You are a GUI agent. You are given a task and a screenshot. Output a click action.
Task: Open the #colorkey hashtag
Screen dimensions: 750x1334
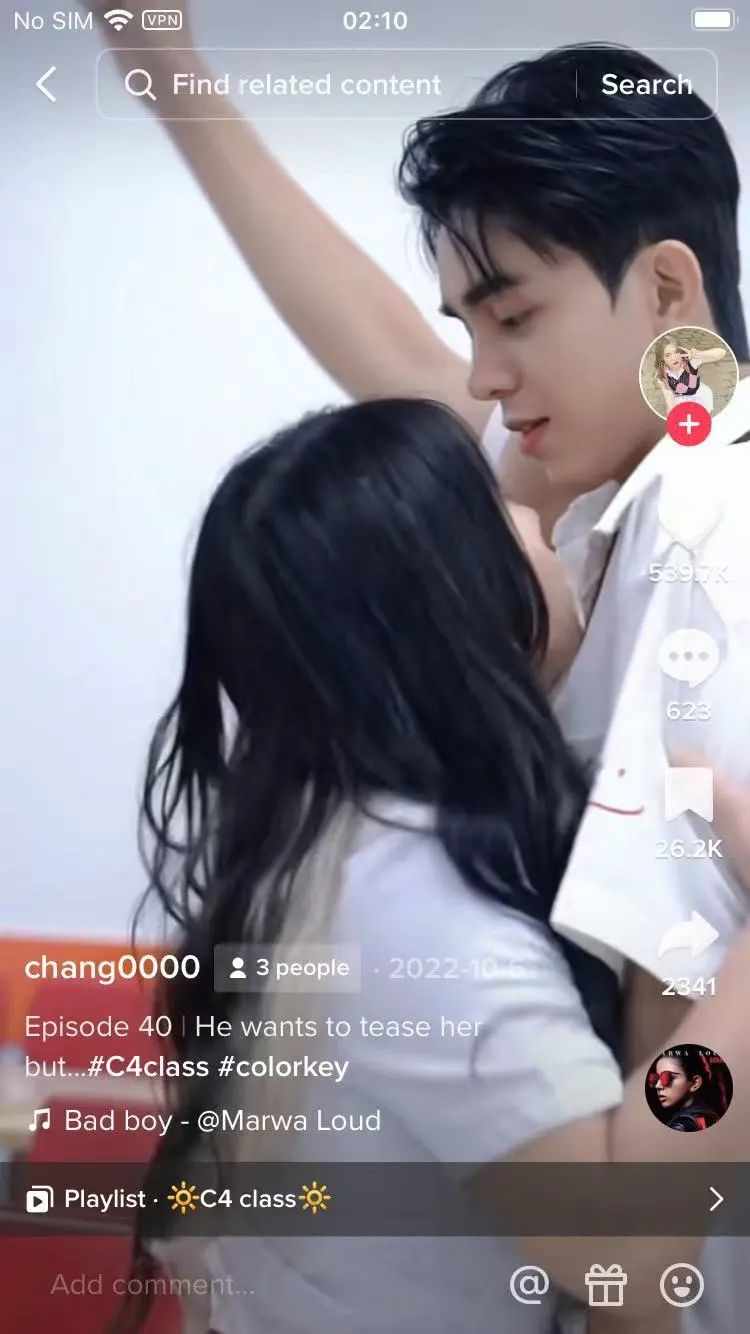point(284,1066)
